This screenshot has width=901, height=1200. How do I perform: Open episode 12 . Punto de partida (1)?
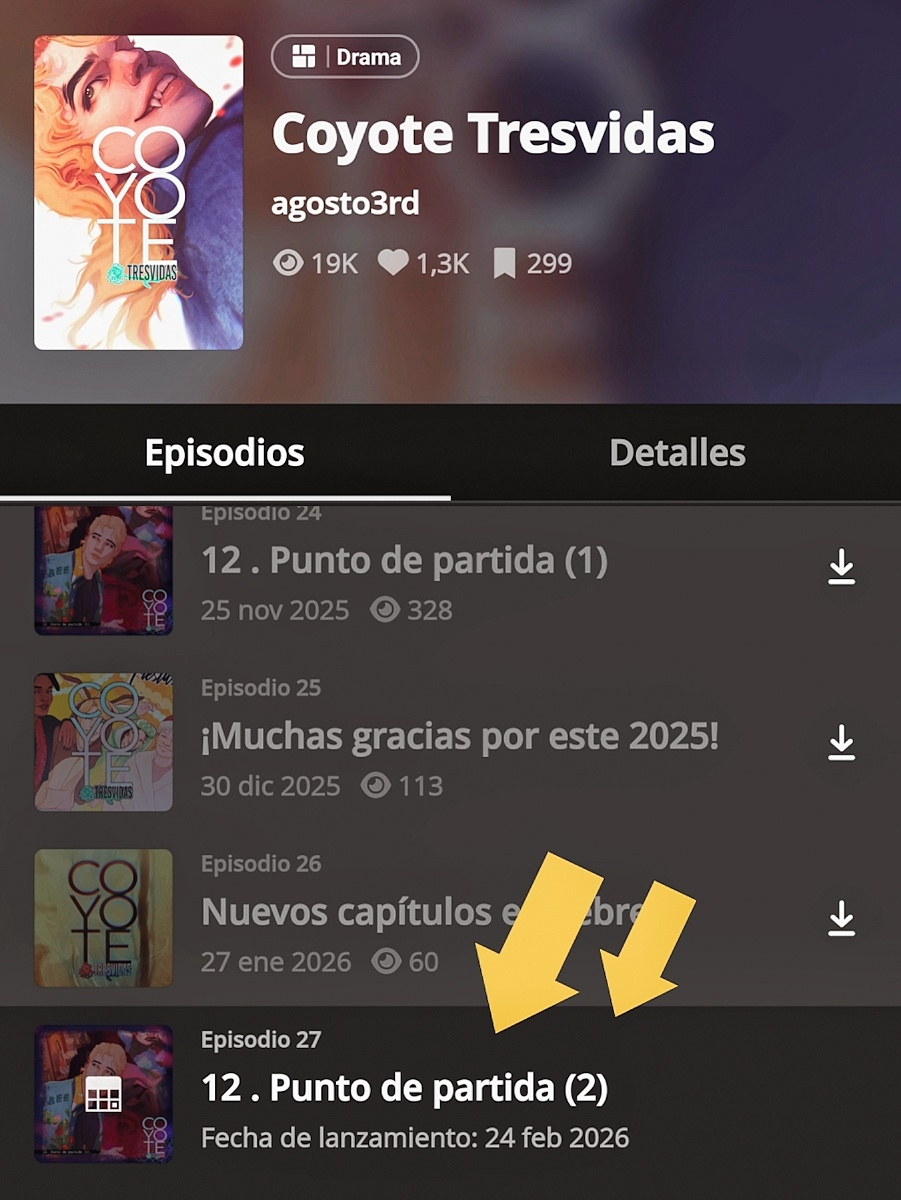click(x=404, y=561)
